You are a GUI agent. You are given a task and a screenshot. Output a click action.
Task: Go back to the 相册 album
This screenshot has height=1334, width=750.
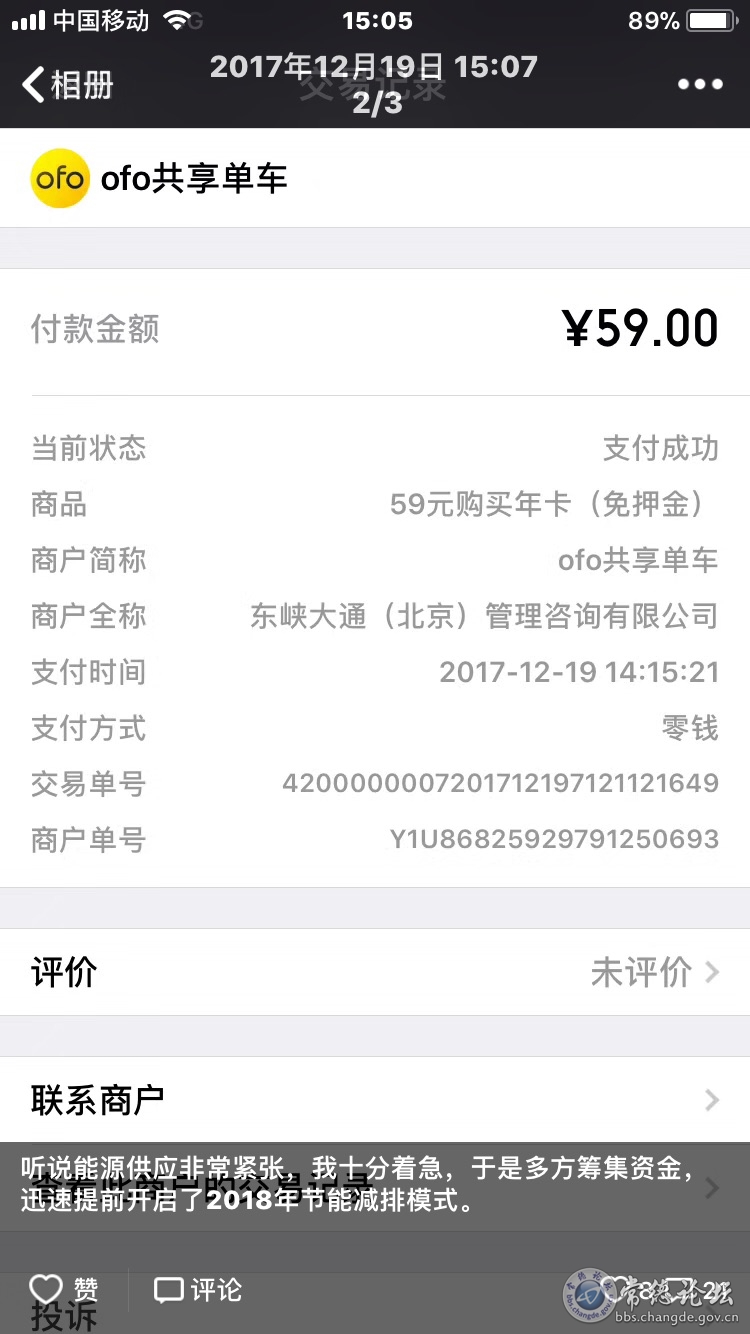(68, 85)
